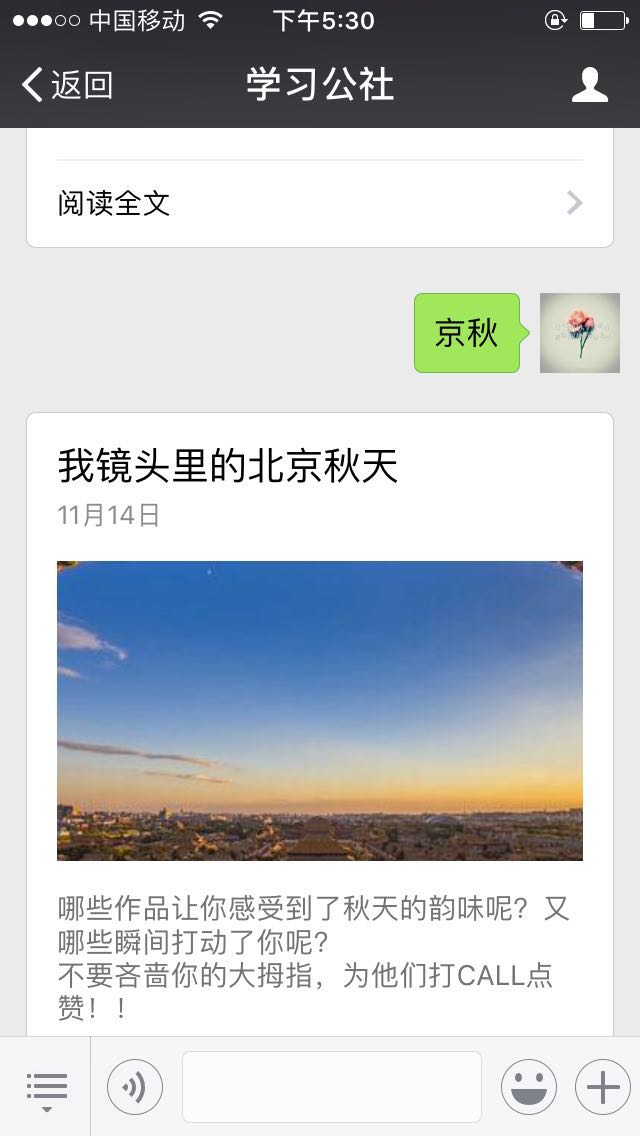Switch to voice input mode
This screenshot has height=1136, width=640.
(x=135, y=1087)
